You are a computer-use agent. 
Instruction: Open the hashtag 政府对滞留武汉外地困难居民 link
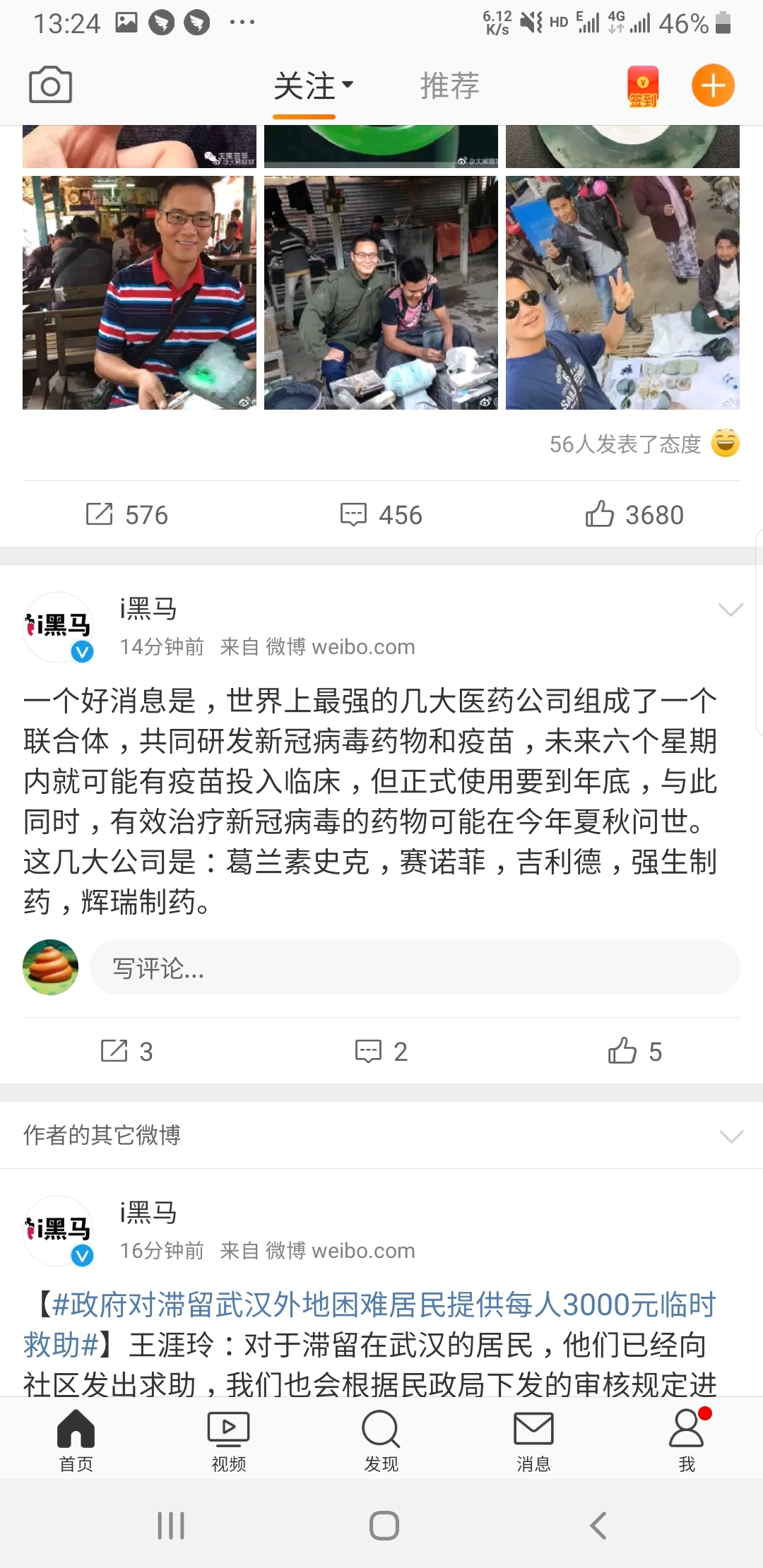tap(370, 1324)
